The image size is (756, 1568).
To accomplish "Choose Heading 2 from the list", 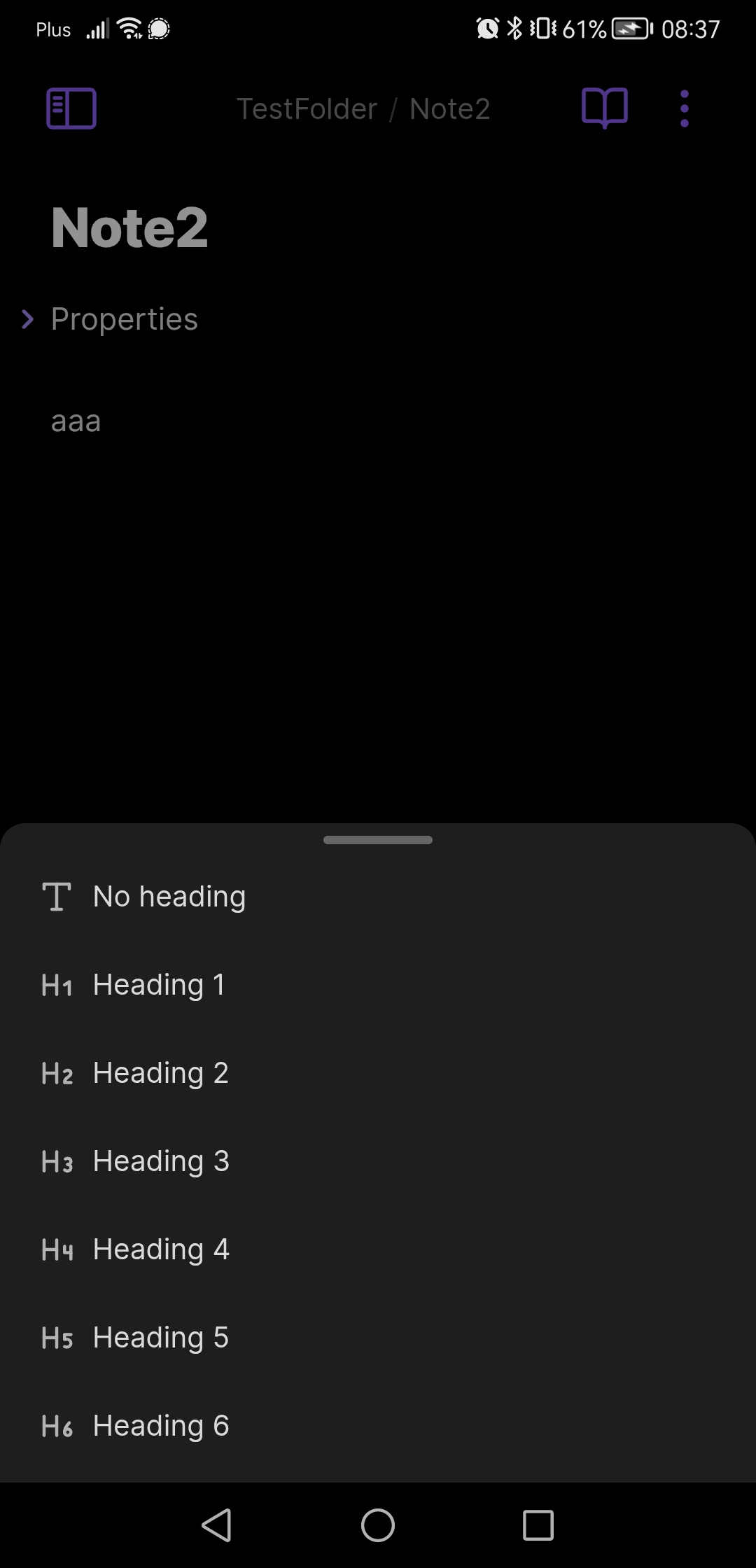I will [x=378, y=1073].
